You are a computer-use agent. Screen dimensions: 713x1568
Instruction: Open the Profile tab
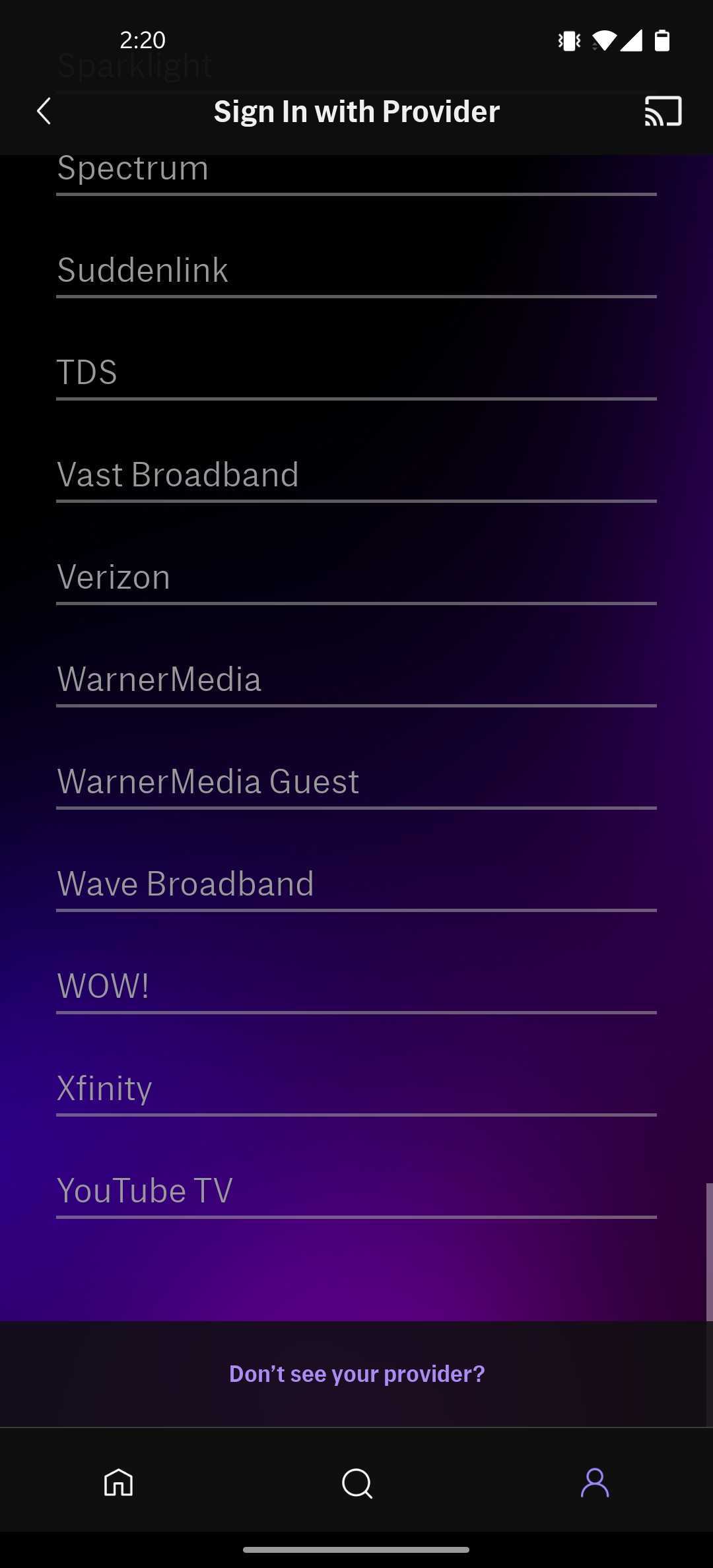(x=594, y=1483)
